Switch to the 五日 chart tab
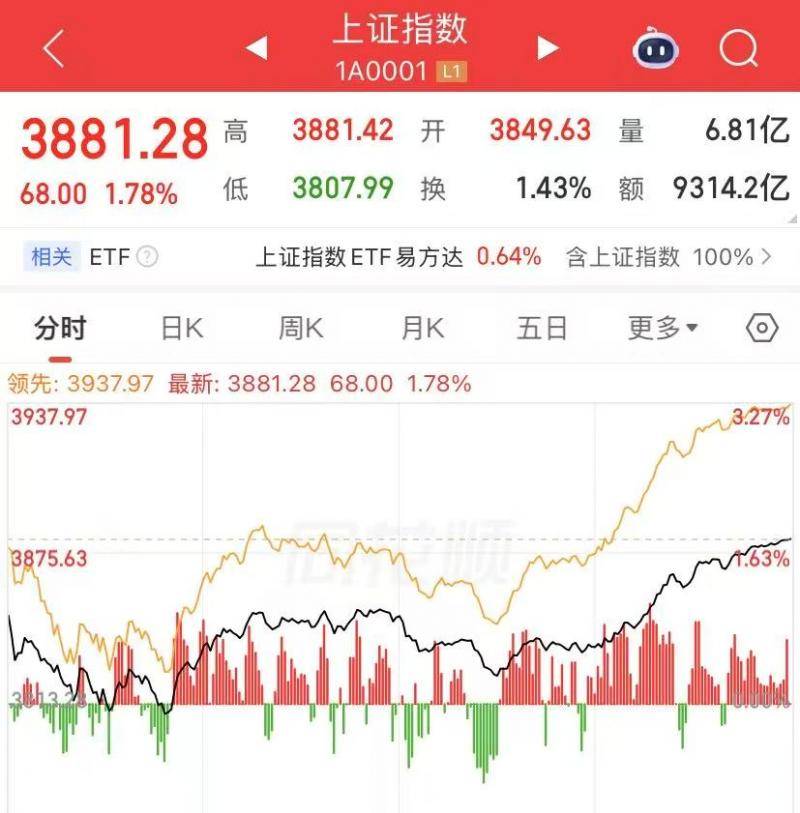Image resolution: width=800 pixels, height=813 pixels. [x=542, y=328]
